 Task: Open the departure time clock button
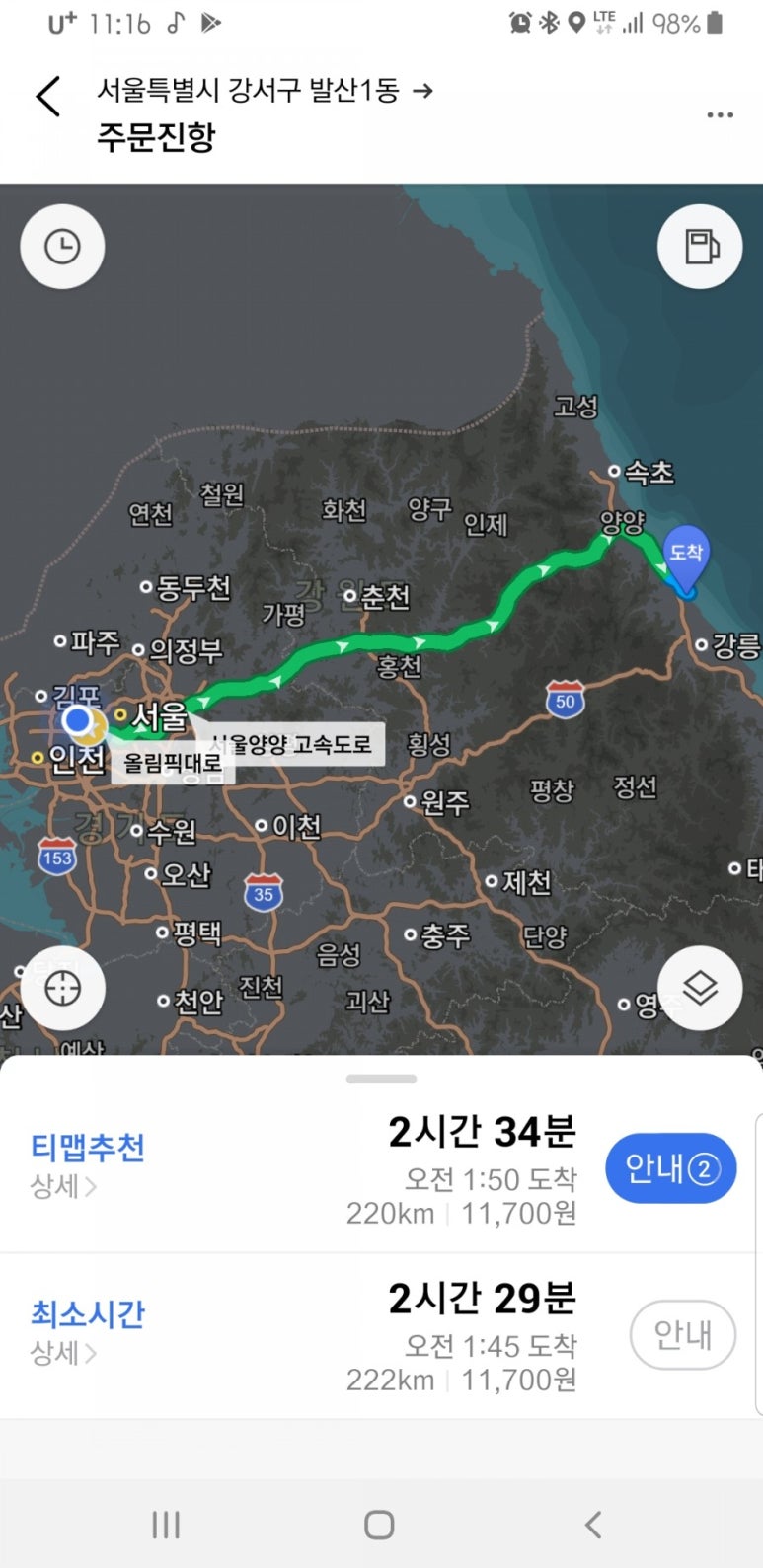click(62, 247)
